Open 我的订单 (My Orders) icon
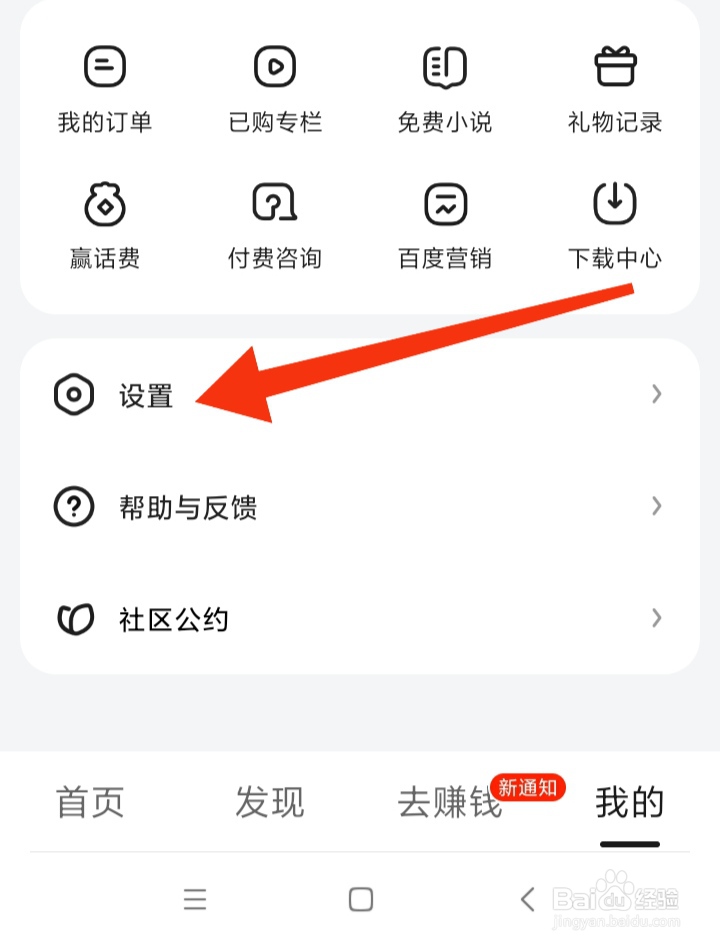 click(x=105, y=65)
